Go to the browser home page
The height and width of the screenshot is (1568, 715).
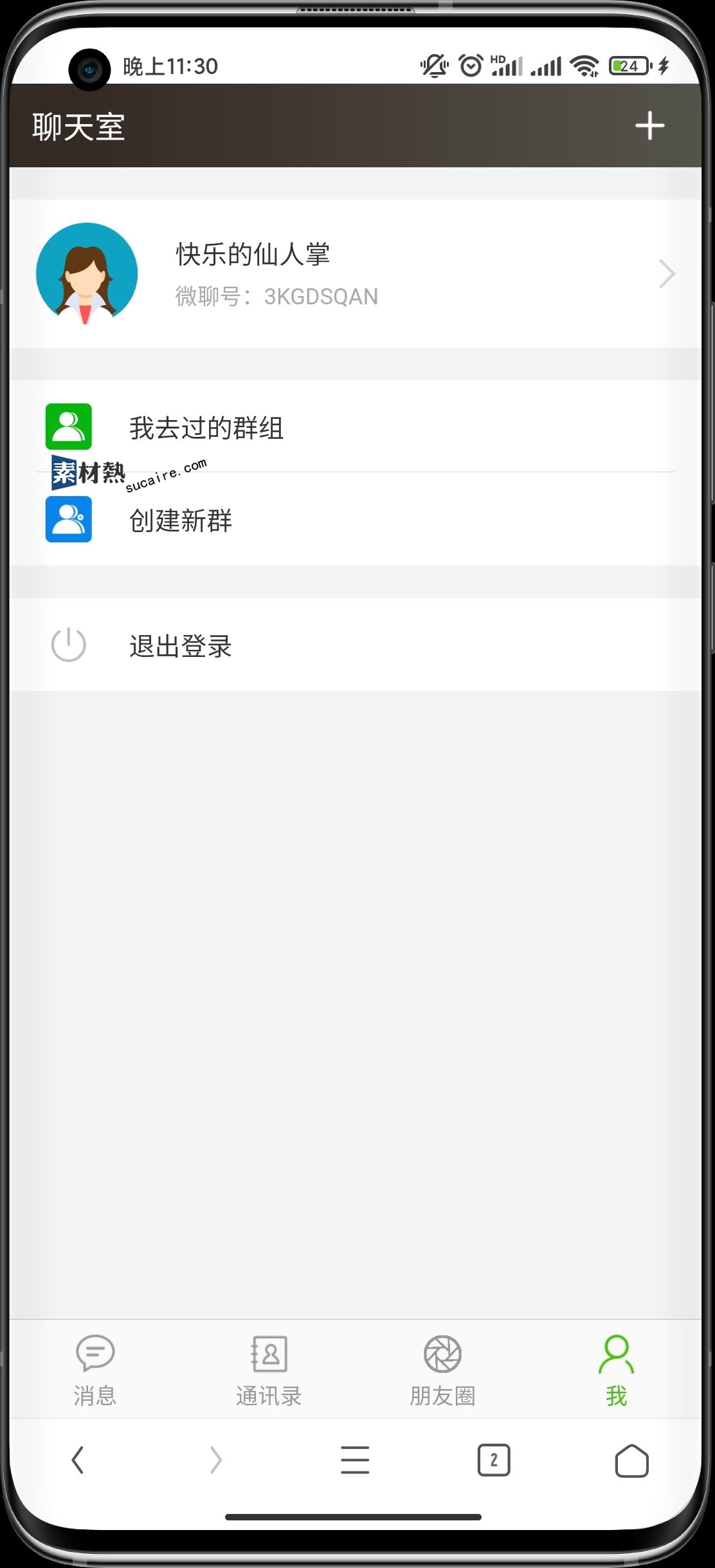tap(631, 1460)
